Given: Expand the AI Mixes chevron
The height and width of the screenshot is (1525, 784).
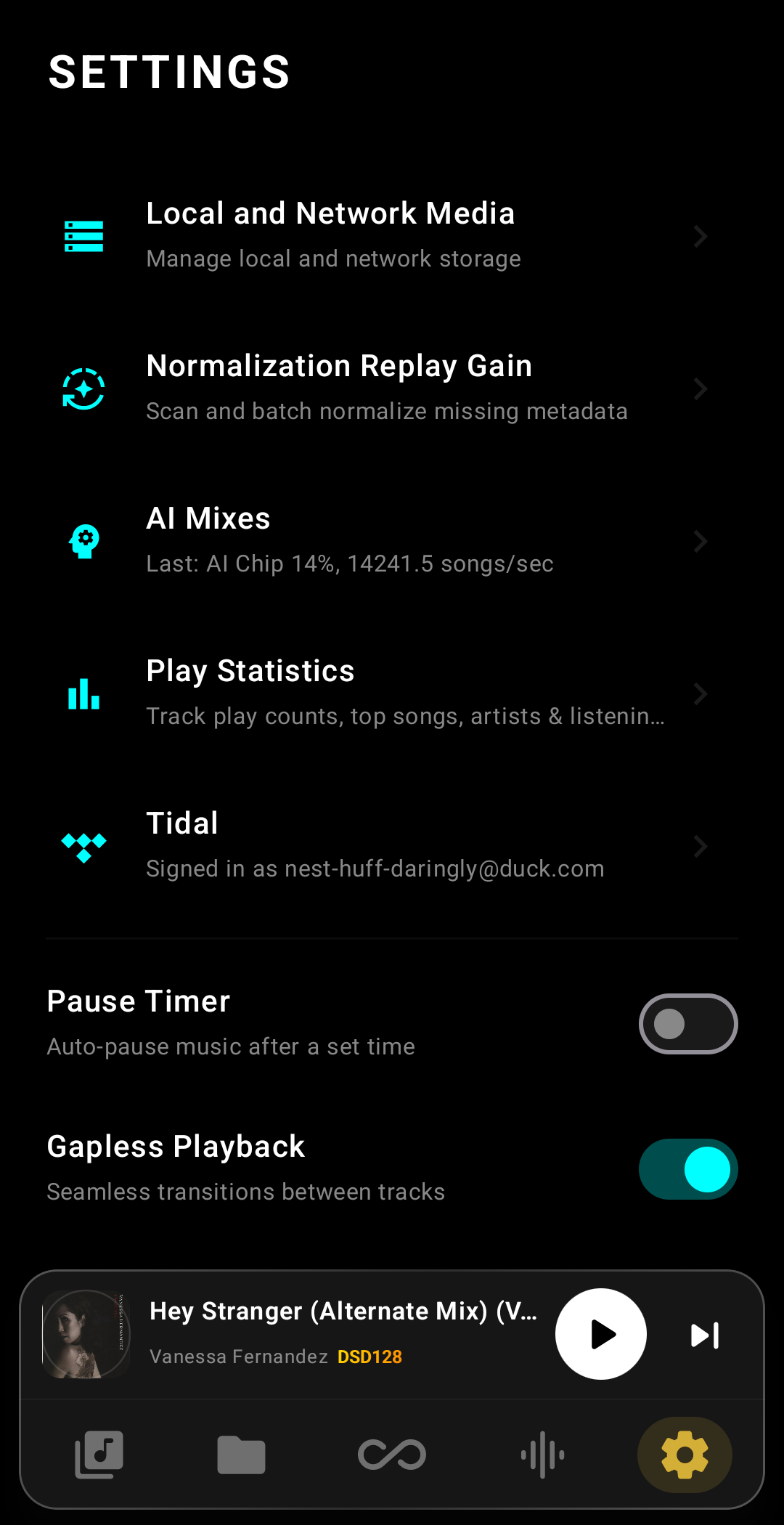Looking at the screenshot, I should (699, 541).
